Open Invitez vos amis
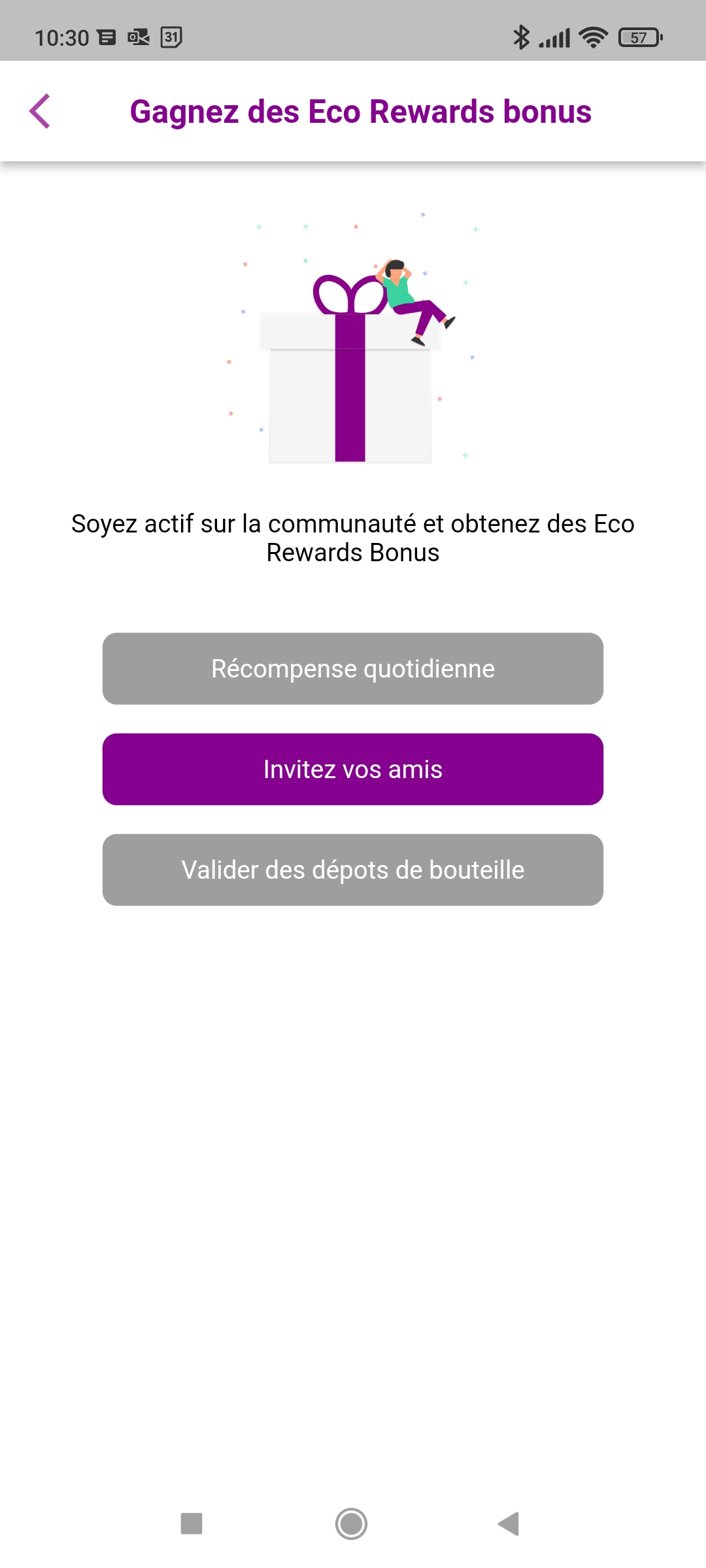This screenshot has width=706, height=1568. click(353, 769)
